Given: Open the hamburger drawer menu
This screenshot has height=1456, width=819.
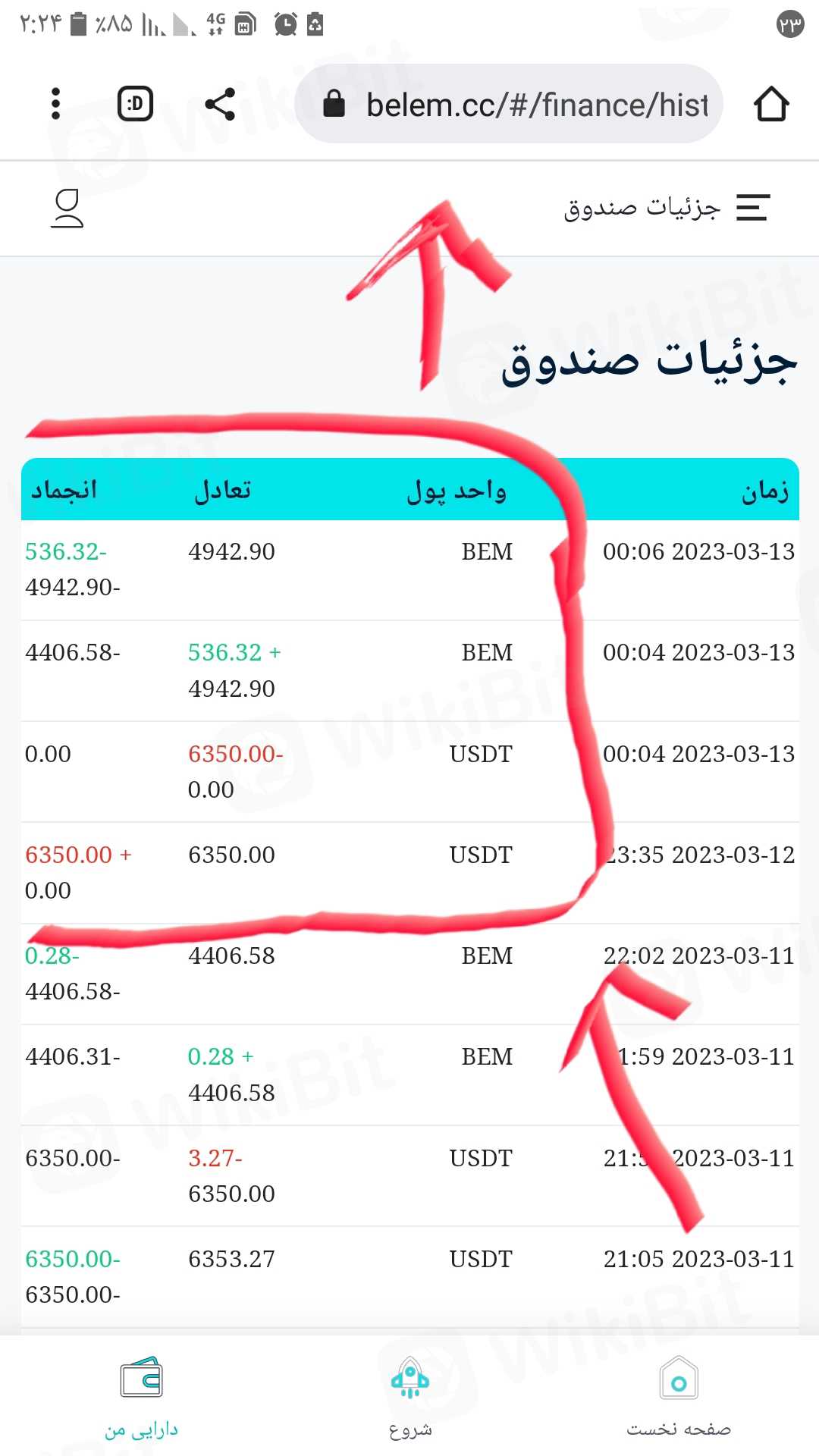Looking at the screenshot, I should [x=753, y=208].
